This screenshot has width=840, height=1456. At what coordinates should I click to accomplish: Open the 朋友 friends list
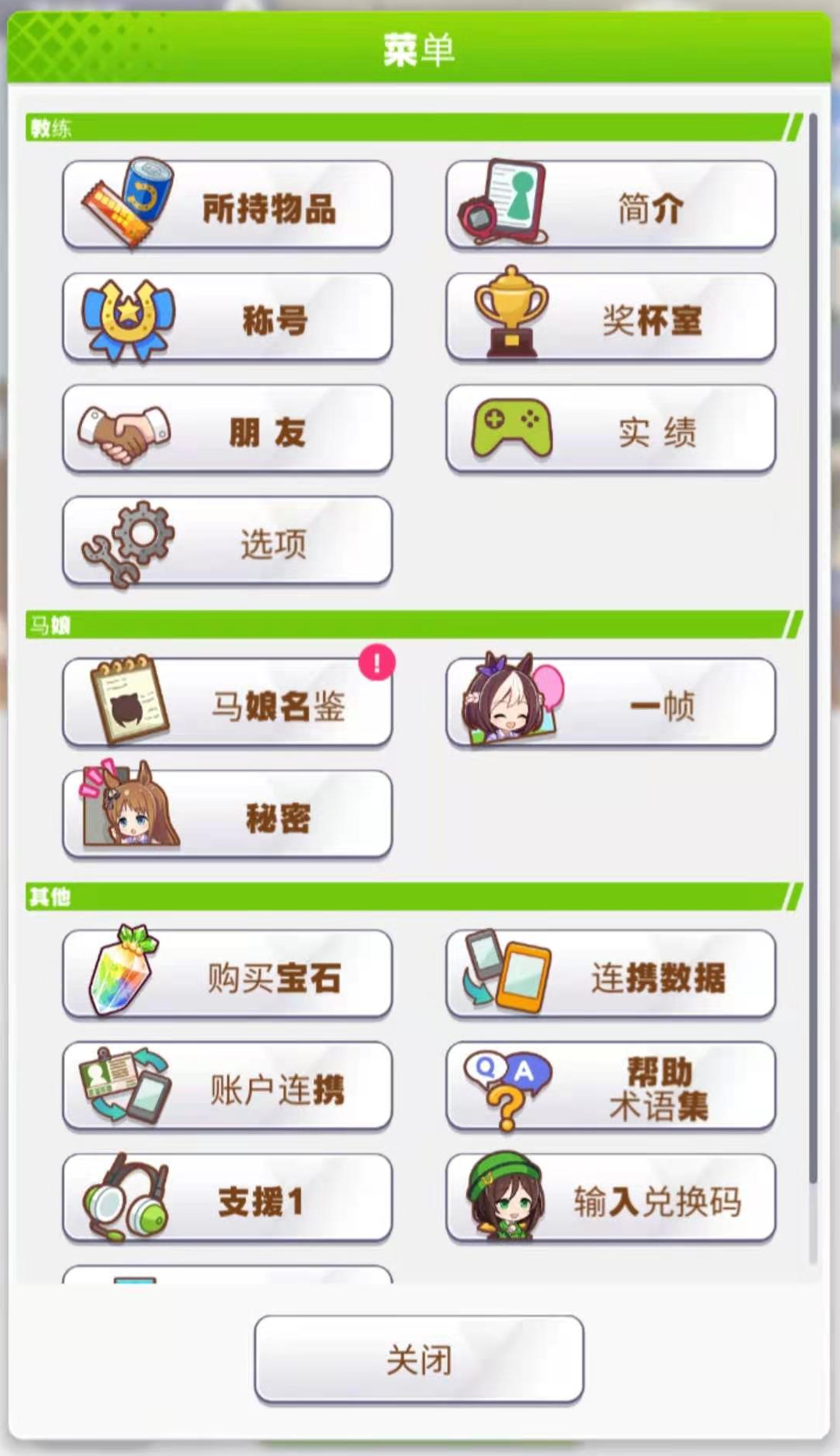(x=226, y=430)
